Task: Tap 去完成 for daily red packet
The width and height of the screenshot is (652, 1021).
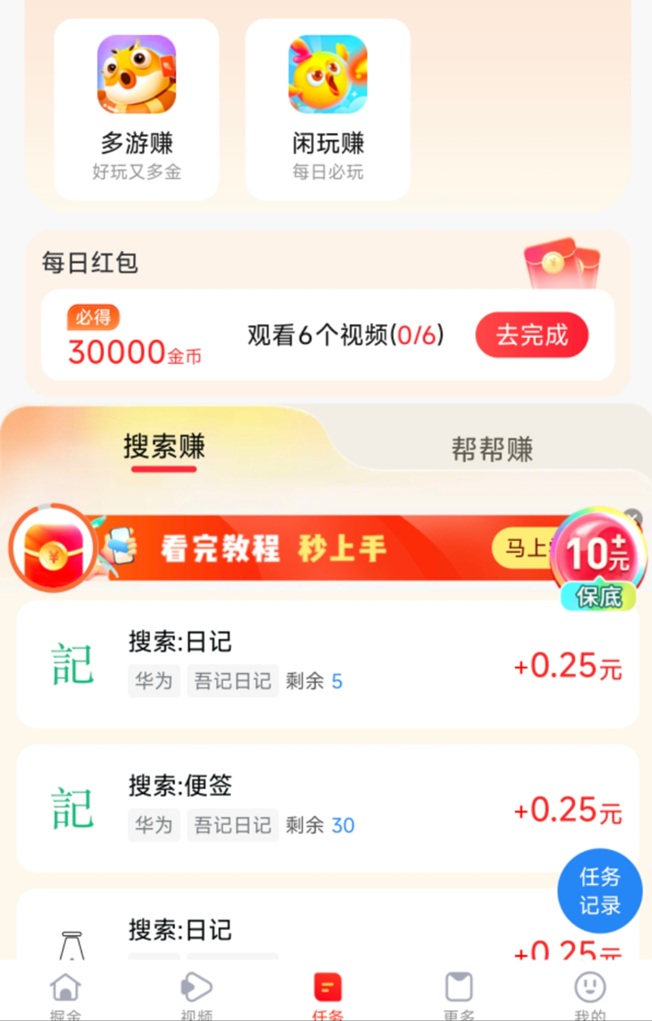Action: pos(532,335)
